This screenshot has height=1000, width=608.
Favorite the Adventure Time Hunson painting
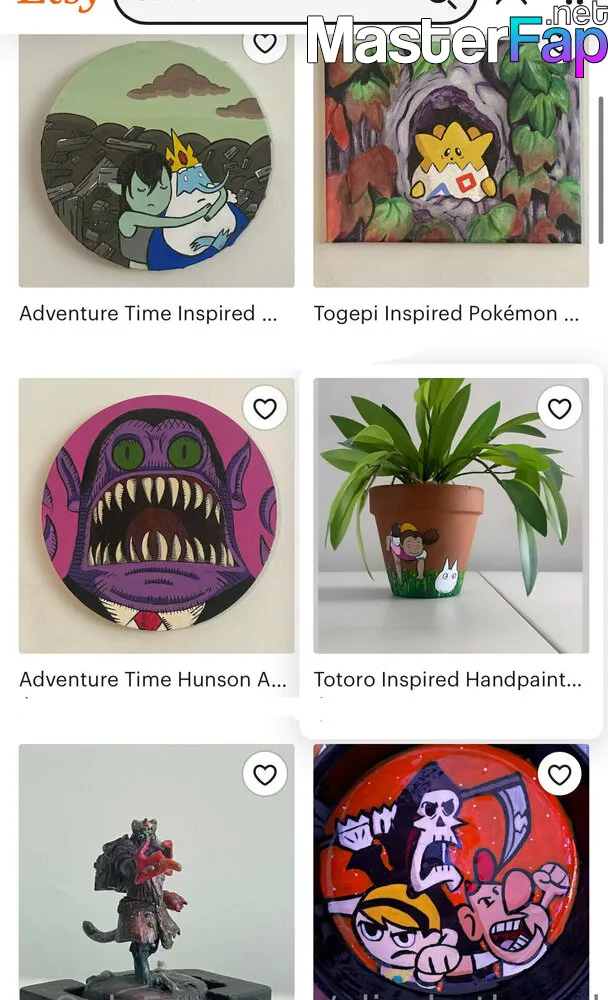pos(265,408)
